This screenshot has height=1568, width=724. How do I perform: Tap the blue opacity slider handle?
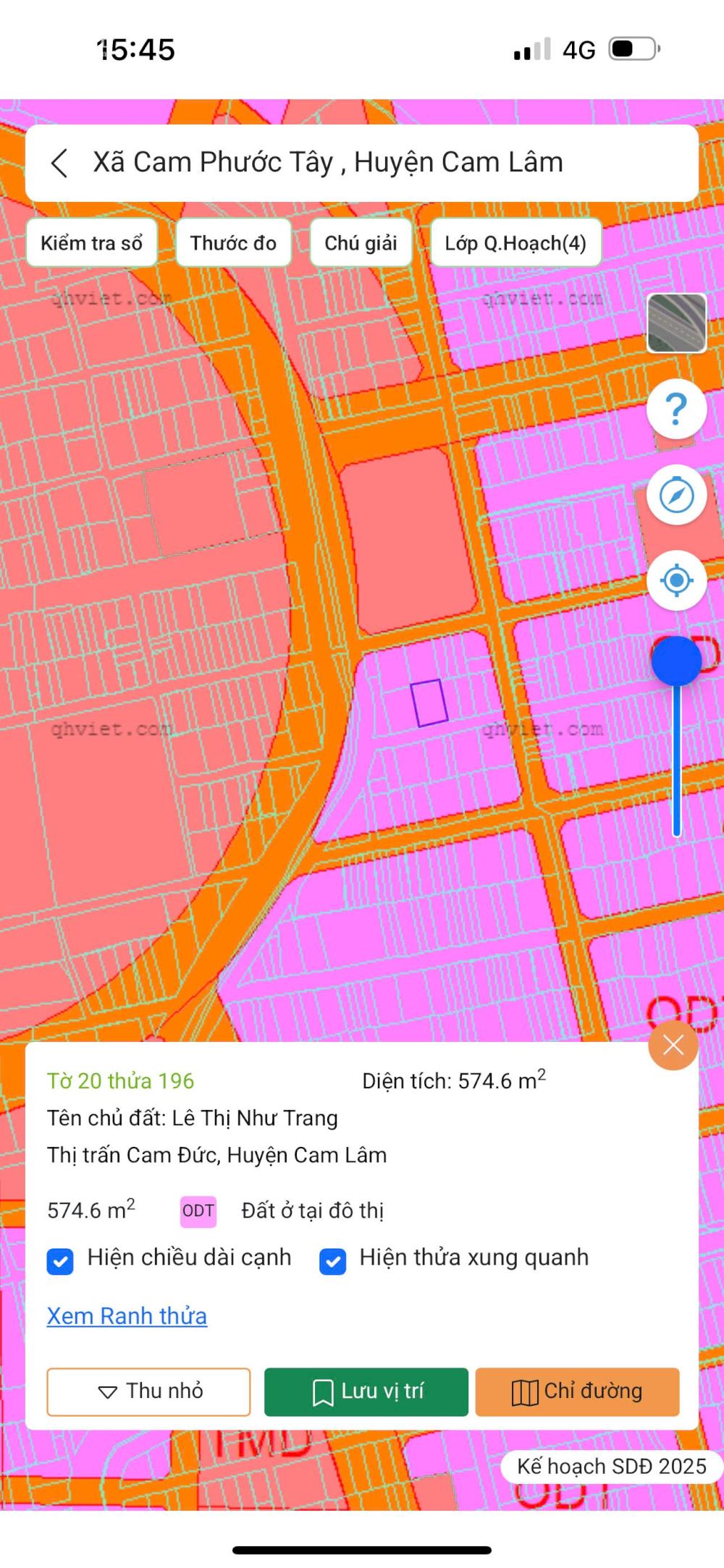tap(676, 661)
